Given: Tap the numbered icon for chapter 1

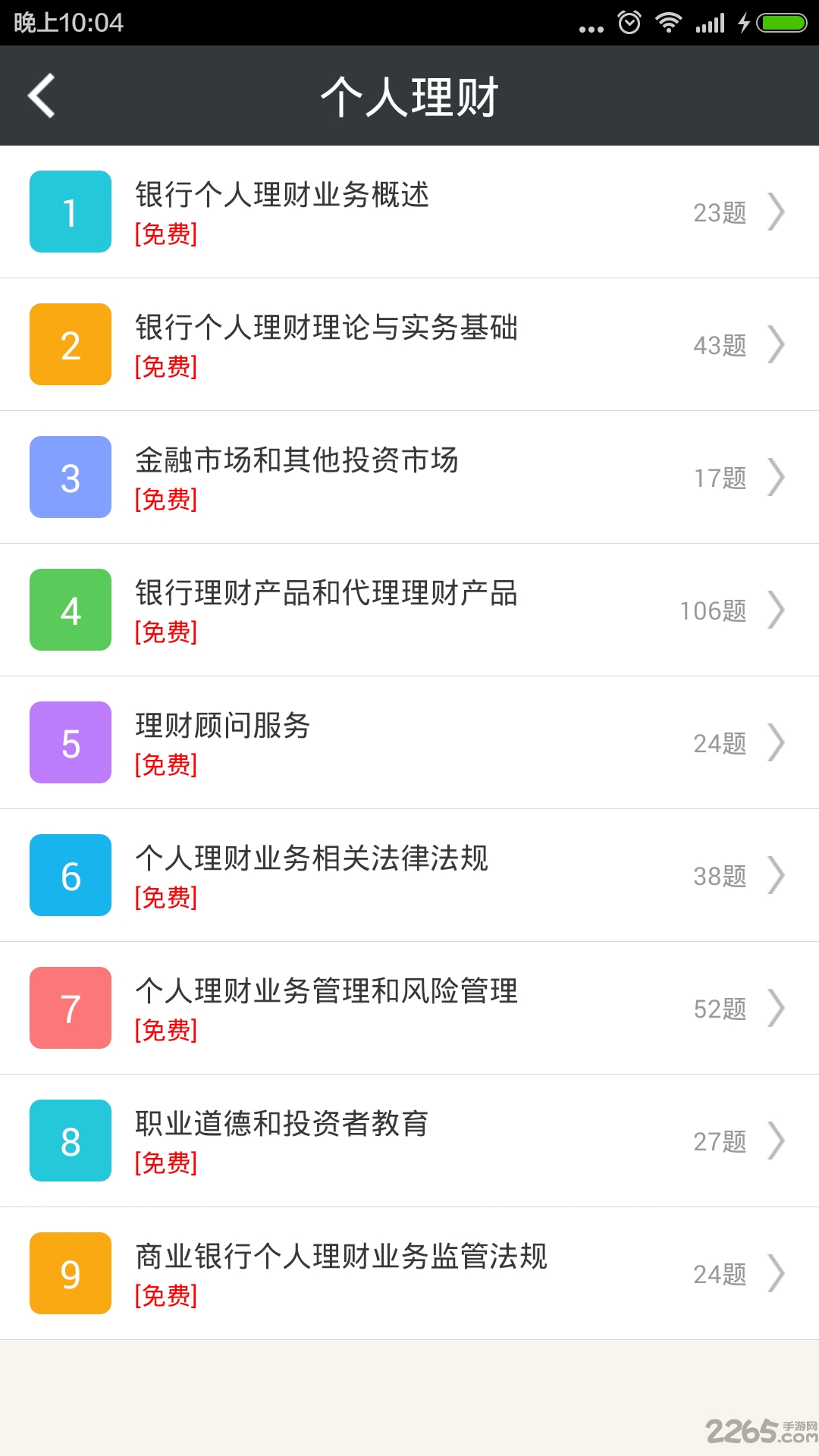Looking at the screenshot, I should pos(69,212).
